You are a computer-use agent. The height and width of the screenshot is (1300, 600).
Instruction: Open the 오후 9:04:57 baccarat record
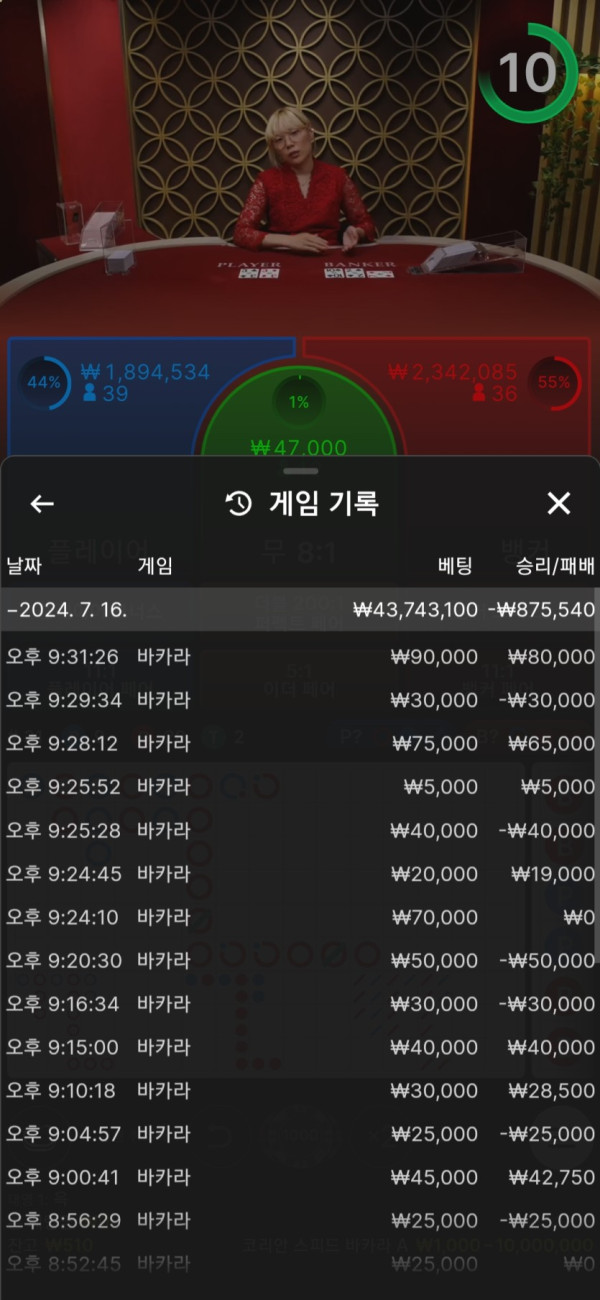300,1134
